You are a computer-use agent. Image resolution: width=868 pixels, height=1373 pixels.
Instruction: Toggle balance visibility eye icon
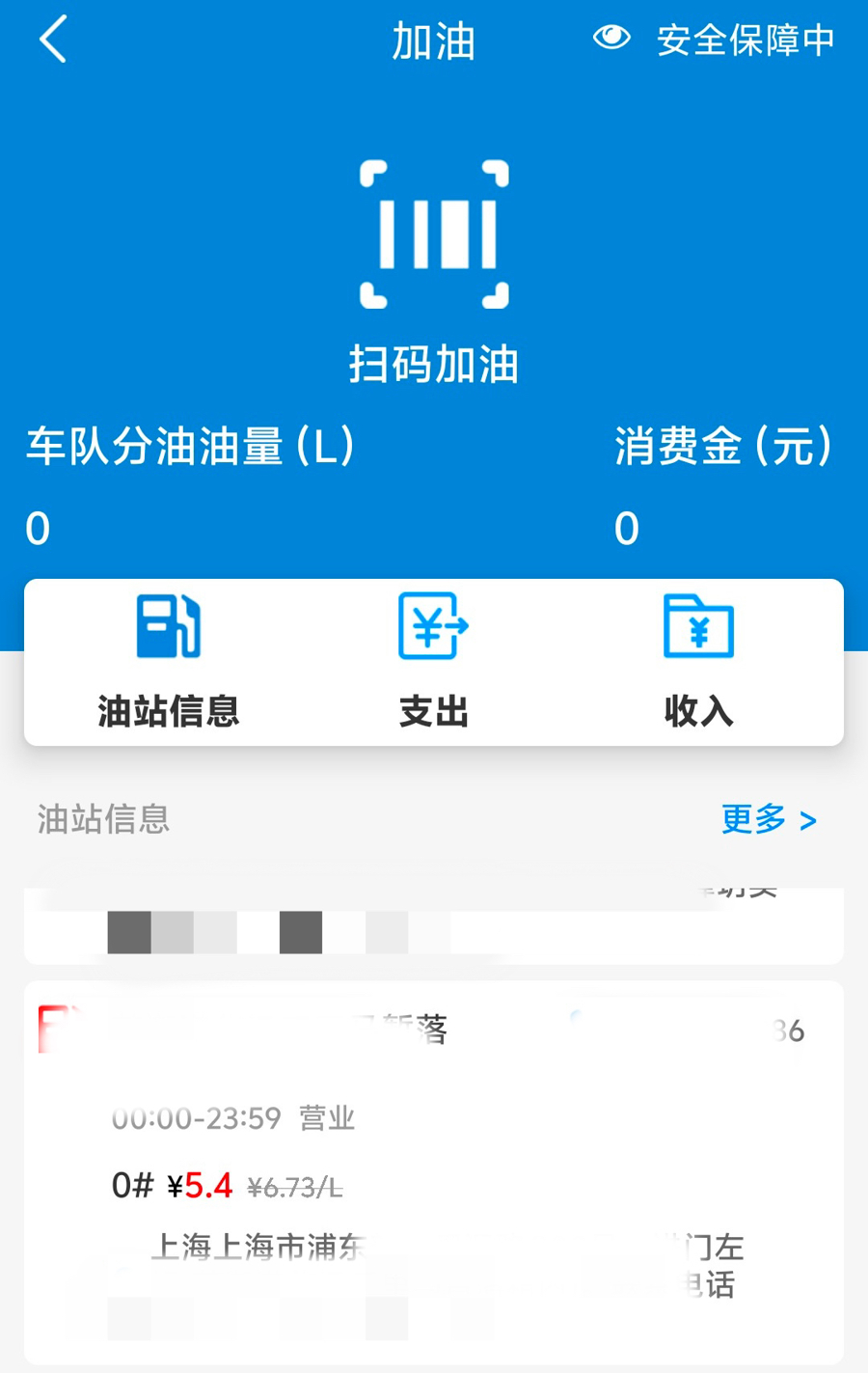point(611,39)
